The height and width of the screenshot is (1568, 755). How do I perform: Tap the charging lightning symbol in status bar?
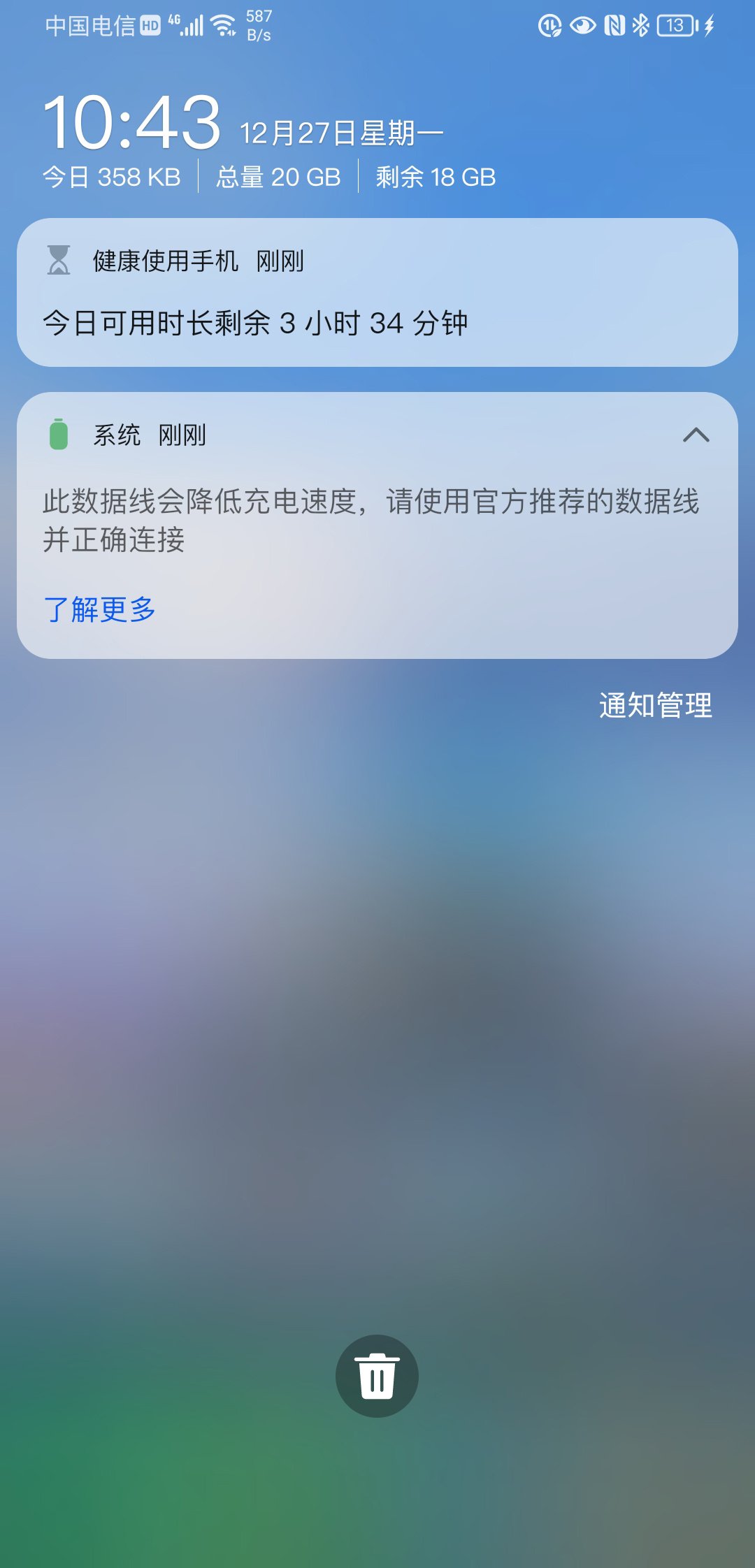(708, 27)
